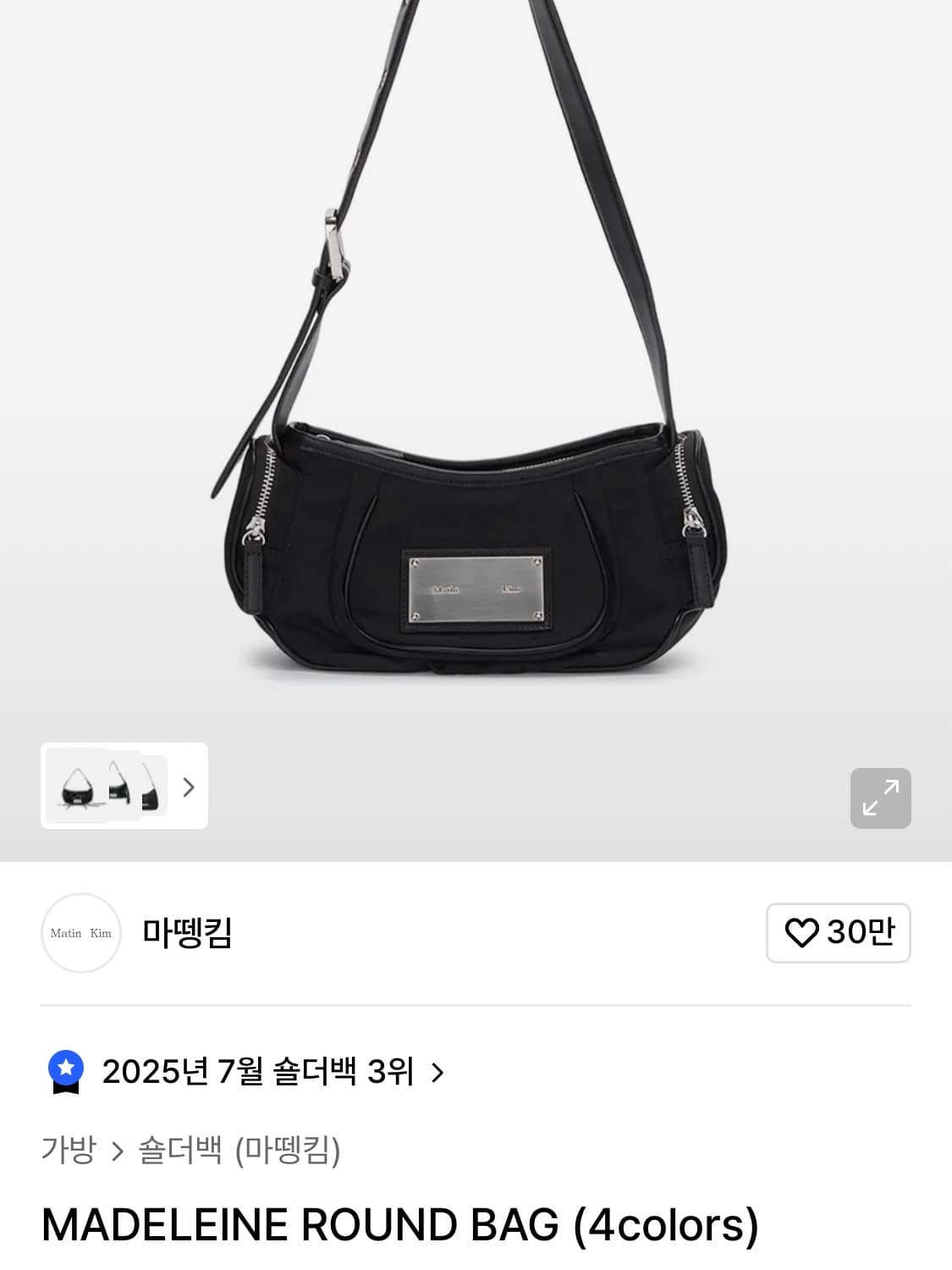Navigate to the 가방 category
Screen dimensions: 952x1270
coord(68,1151)
